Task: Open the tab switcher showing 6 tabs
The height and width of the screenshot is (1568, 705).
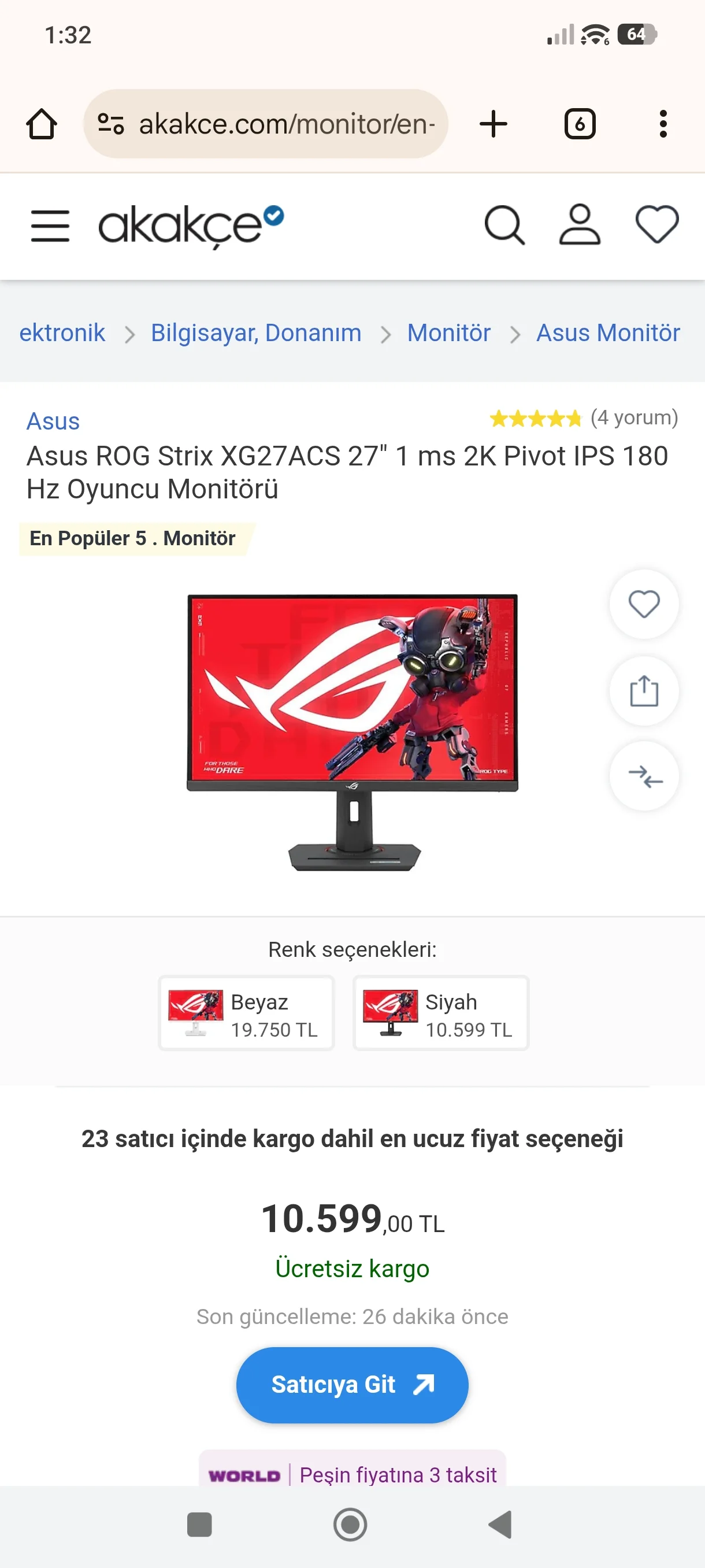Action: tap(579, 124)
